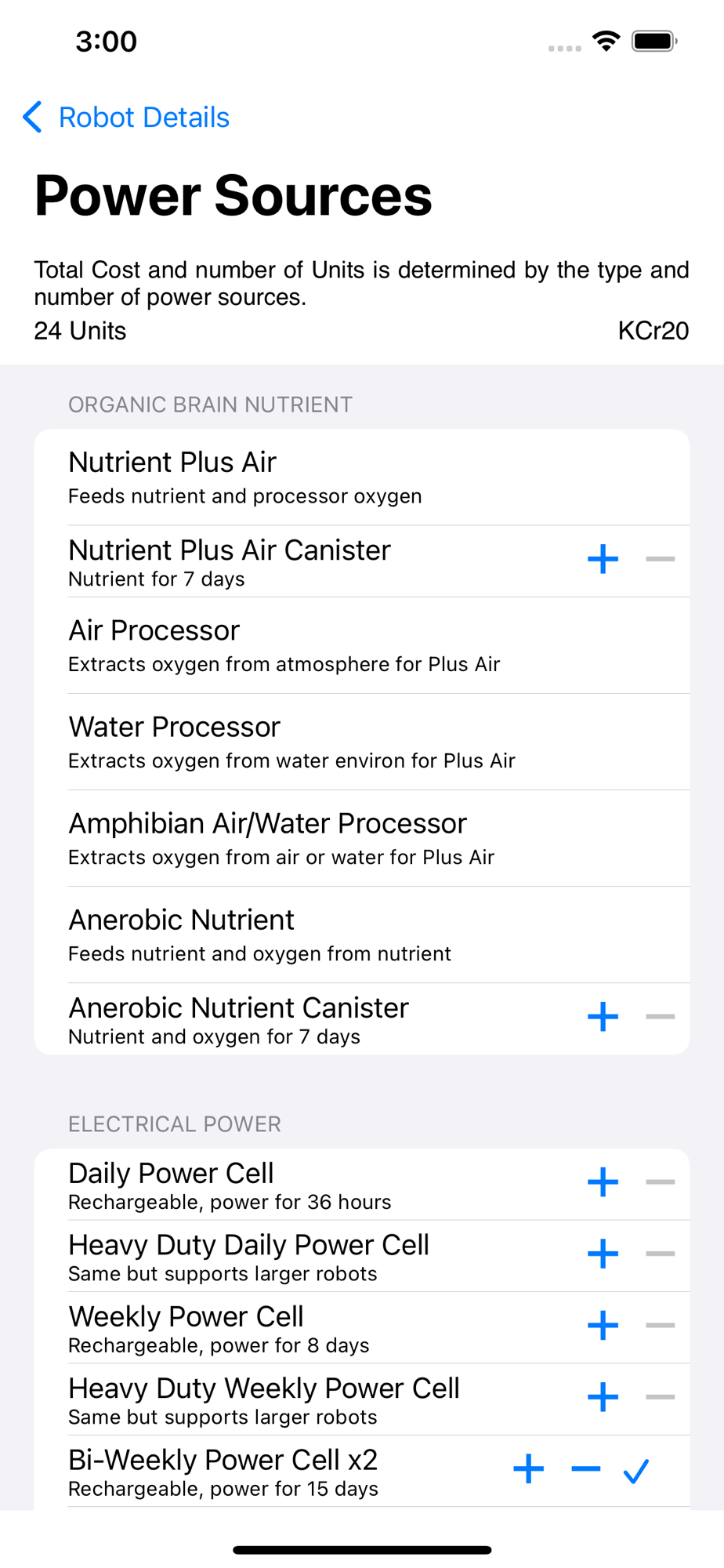Screen dimensions: 724x1568
Task: Select the Air Processor row
Action: (362, 645)
